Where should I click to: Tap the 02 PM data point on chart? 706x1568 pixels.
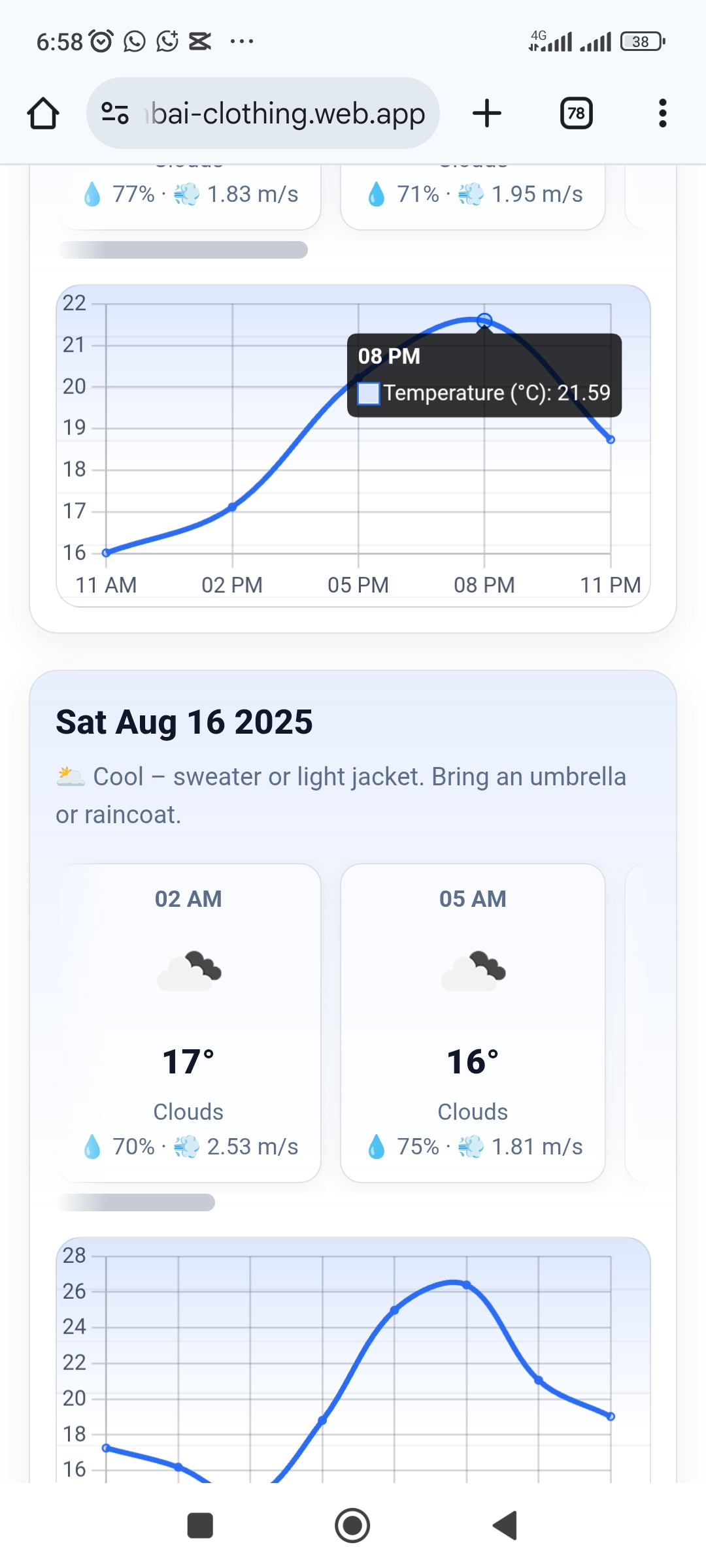pos(232,507)
